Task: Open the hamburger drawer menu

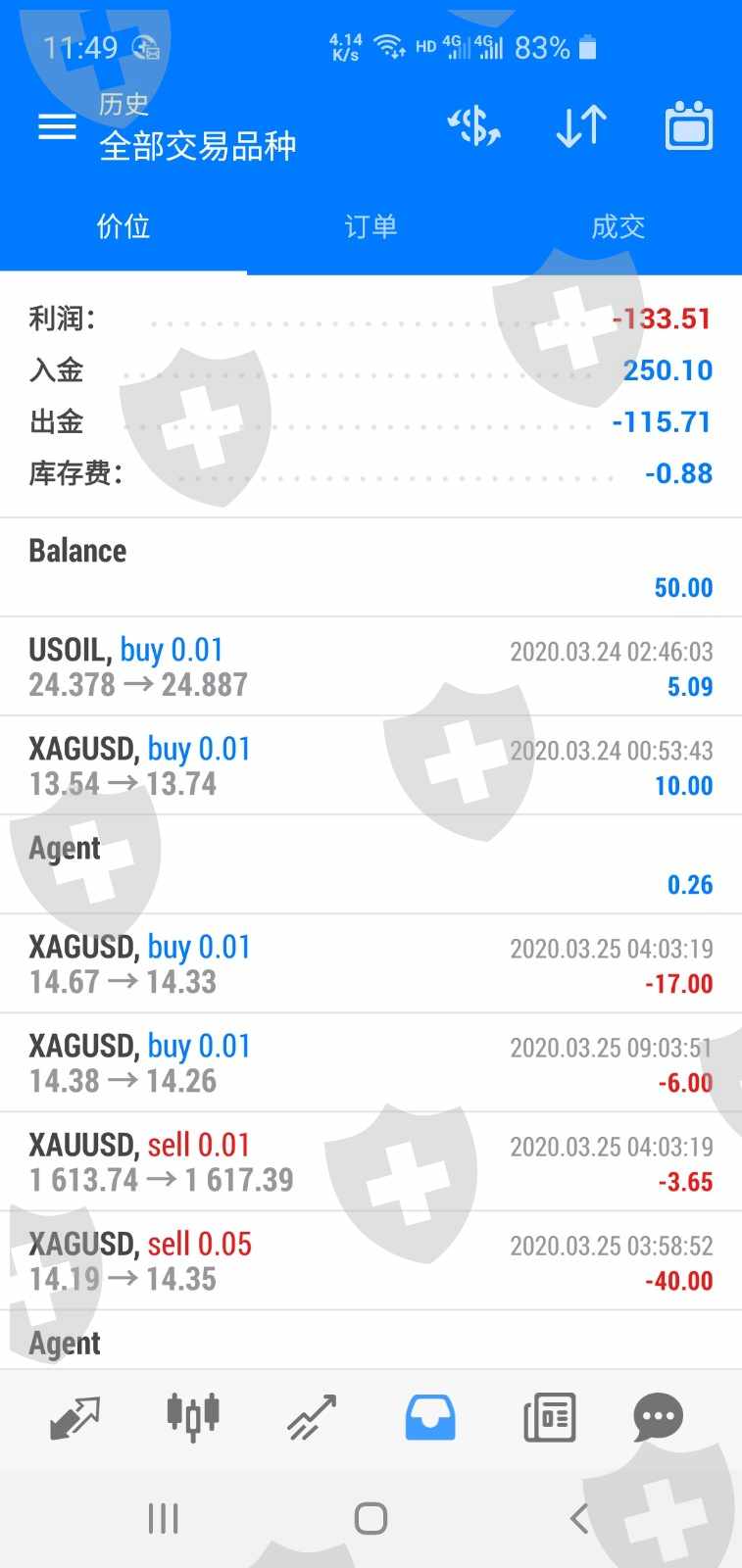Action: (57, 126)
